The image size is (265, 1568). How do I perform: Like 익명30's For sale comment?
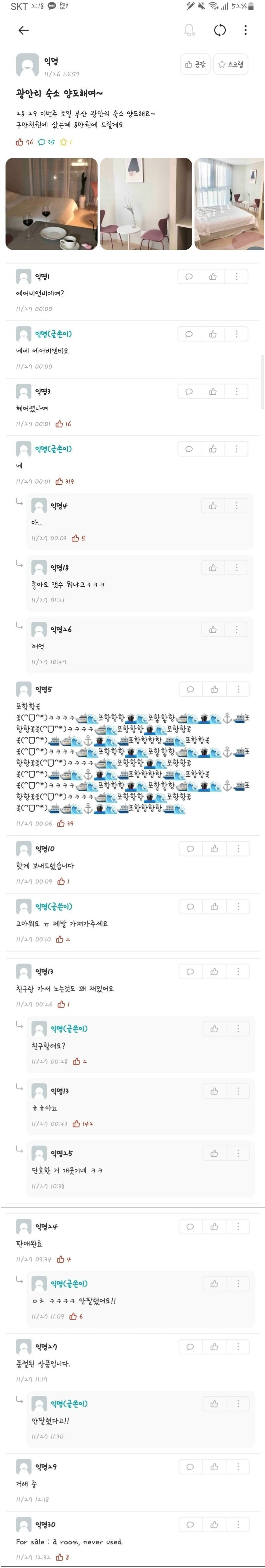coord(214,1525)
